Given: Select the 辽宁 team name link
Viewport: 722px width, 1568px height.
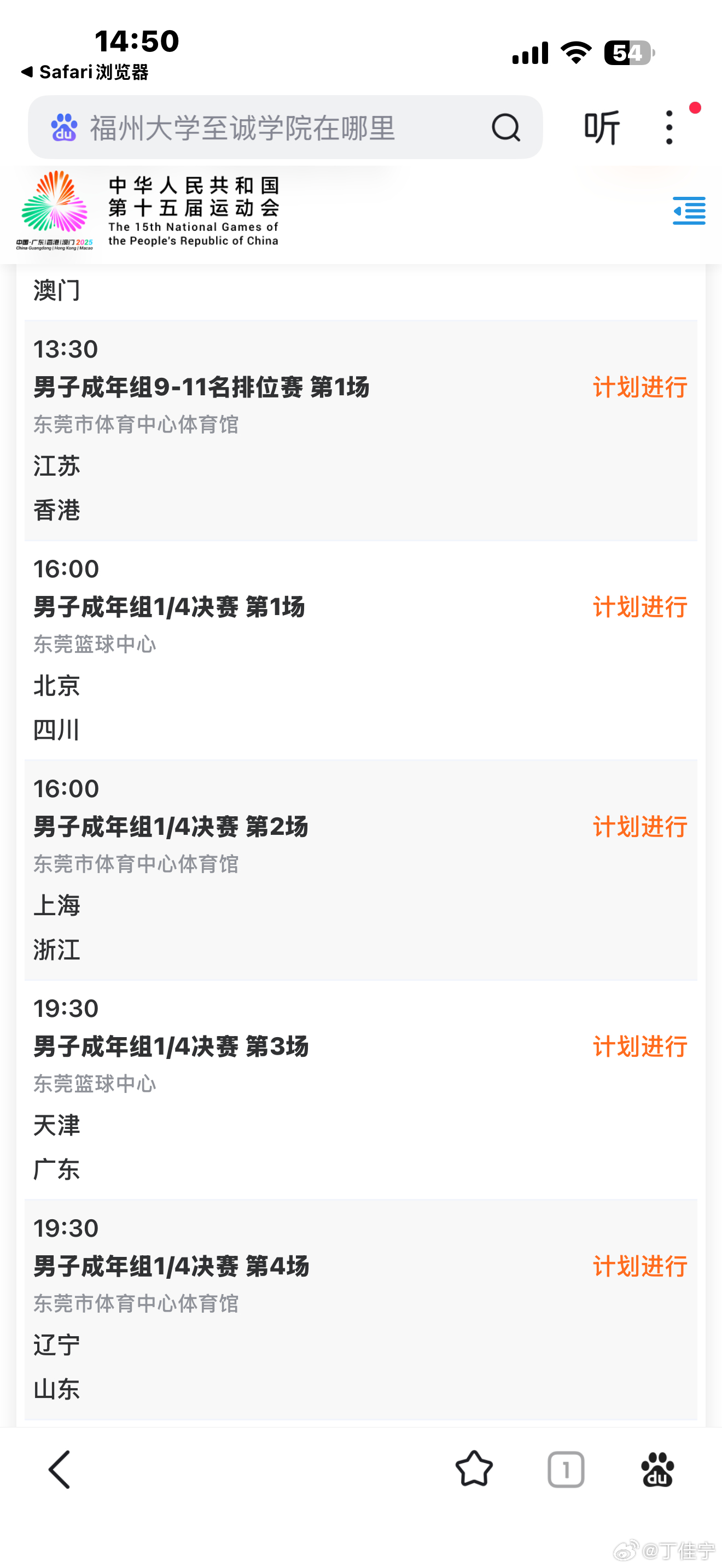Looking at the screenshot, I should tap(55, 1342).
